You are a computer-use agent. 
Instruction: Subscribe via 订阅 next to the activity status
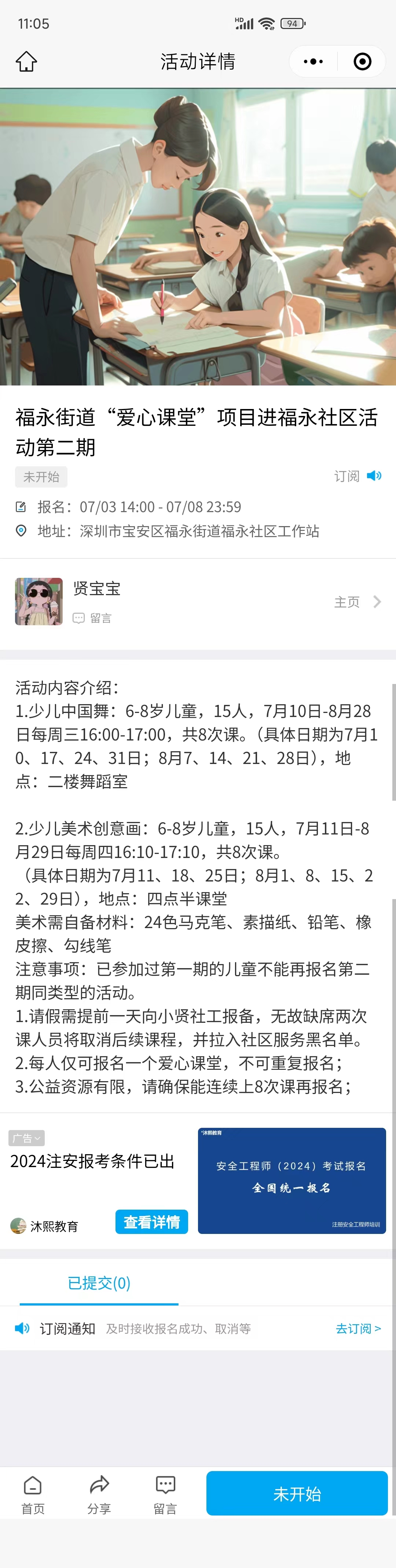tap(357, 476)
